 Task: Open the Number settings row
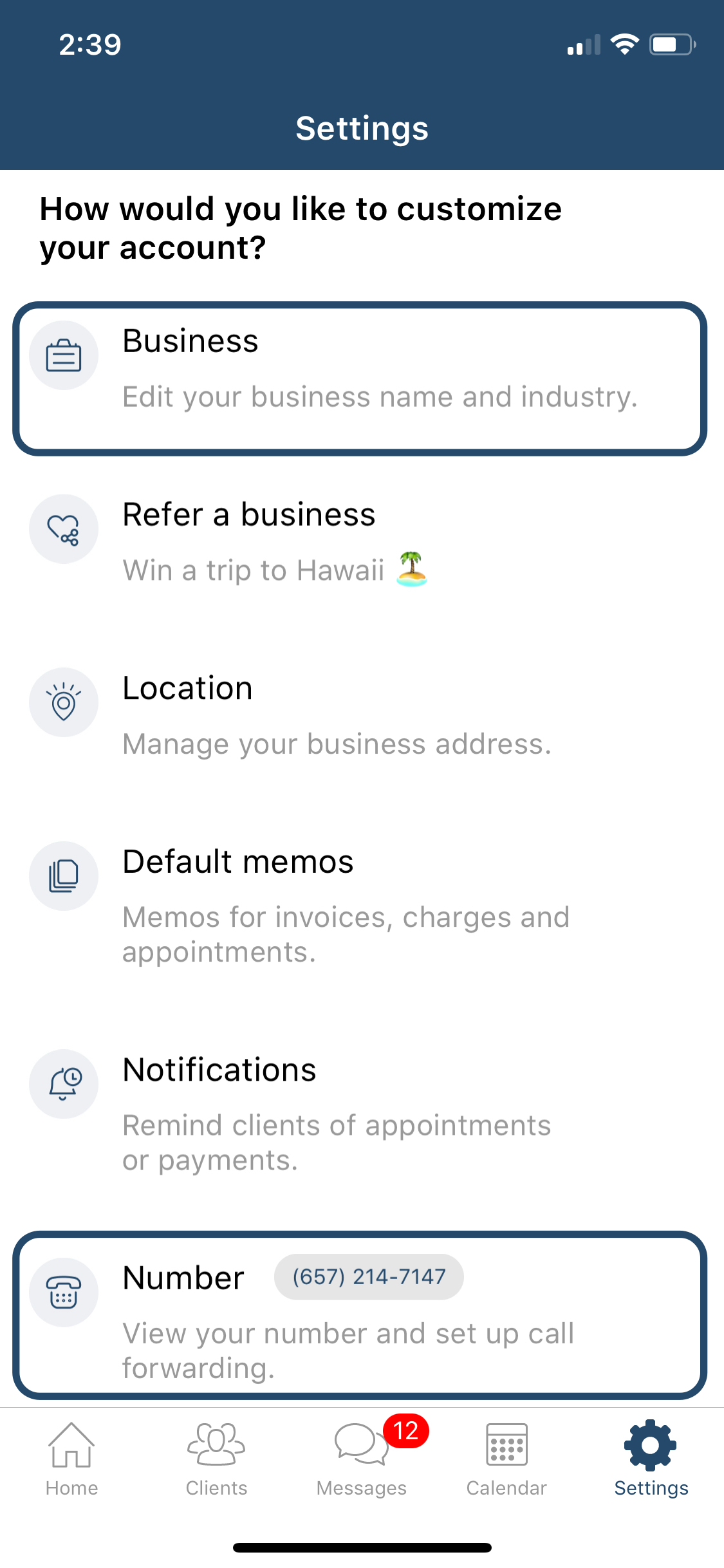click(x=360, y=1314)
